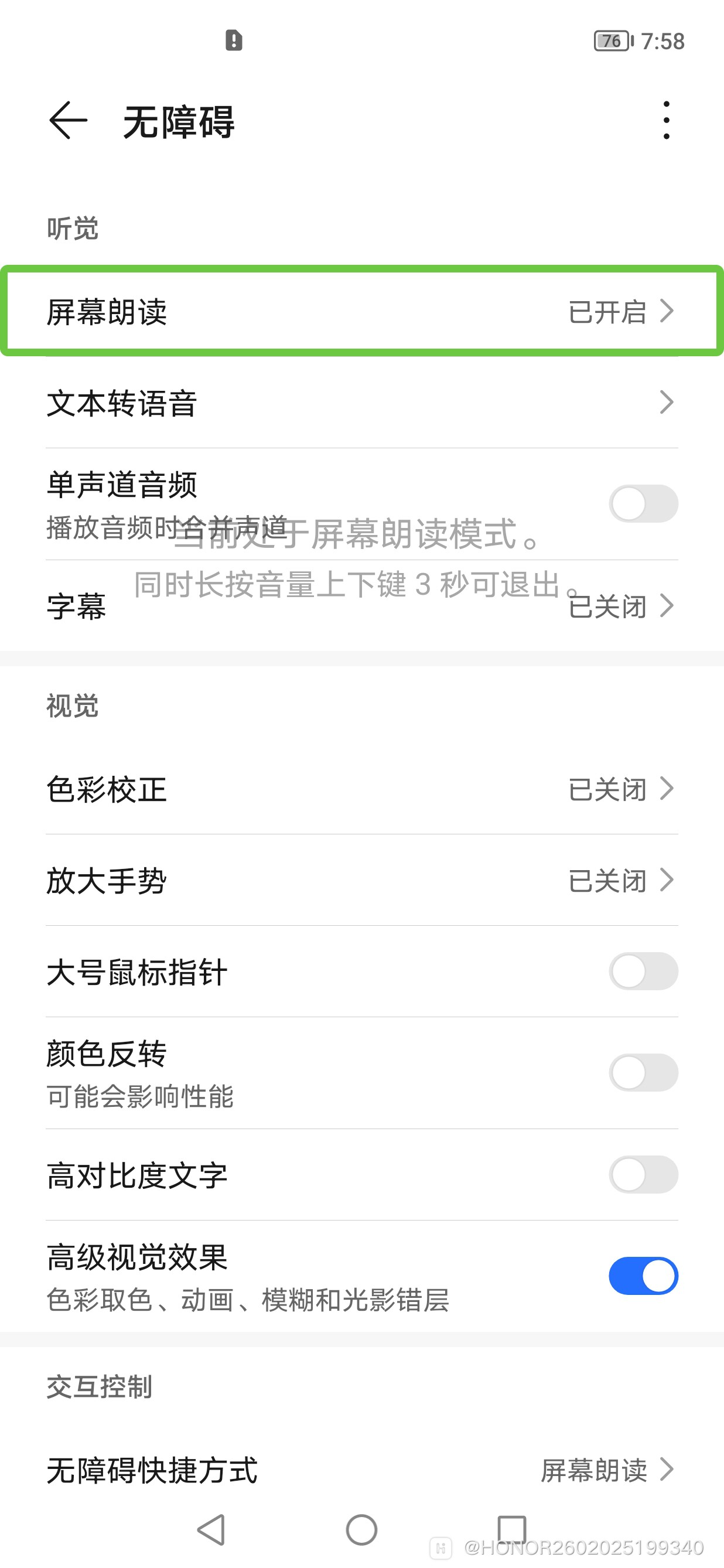Enable 单声道音频 switch
The width and height of the screenshot is (724, 1568).
(643, 503)
